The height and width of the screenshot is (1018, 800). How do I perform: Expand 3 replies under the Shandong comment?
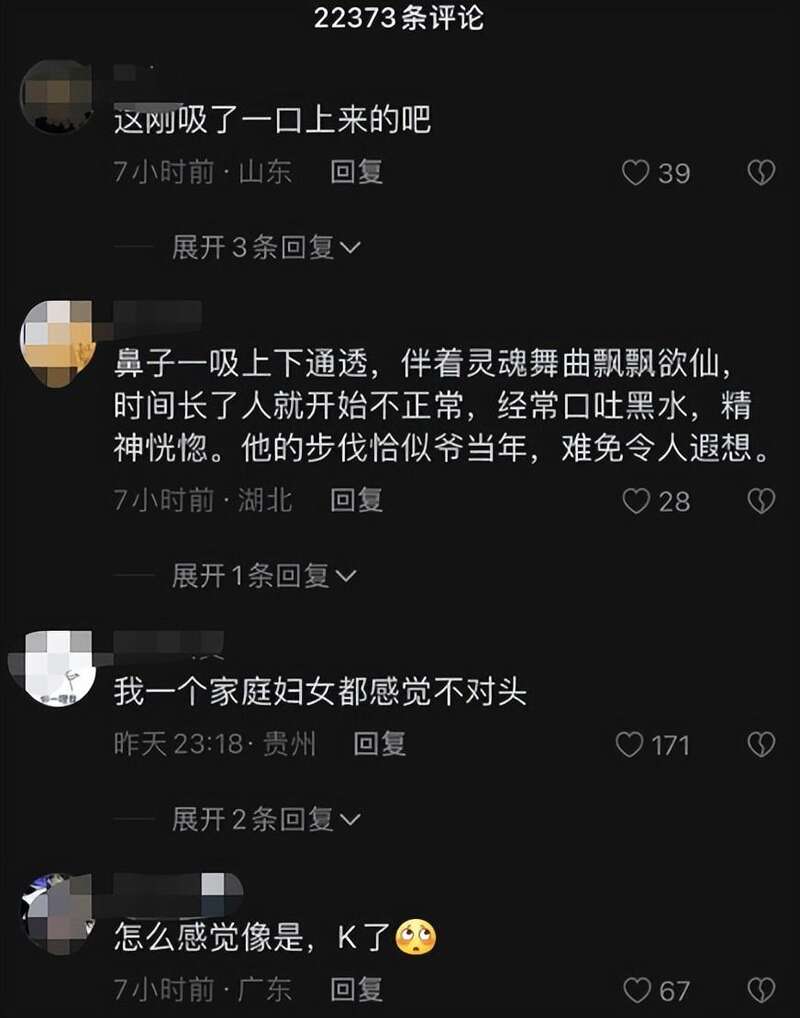(265, 247)
